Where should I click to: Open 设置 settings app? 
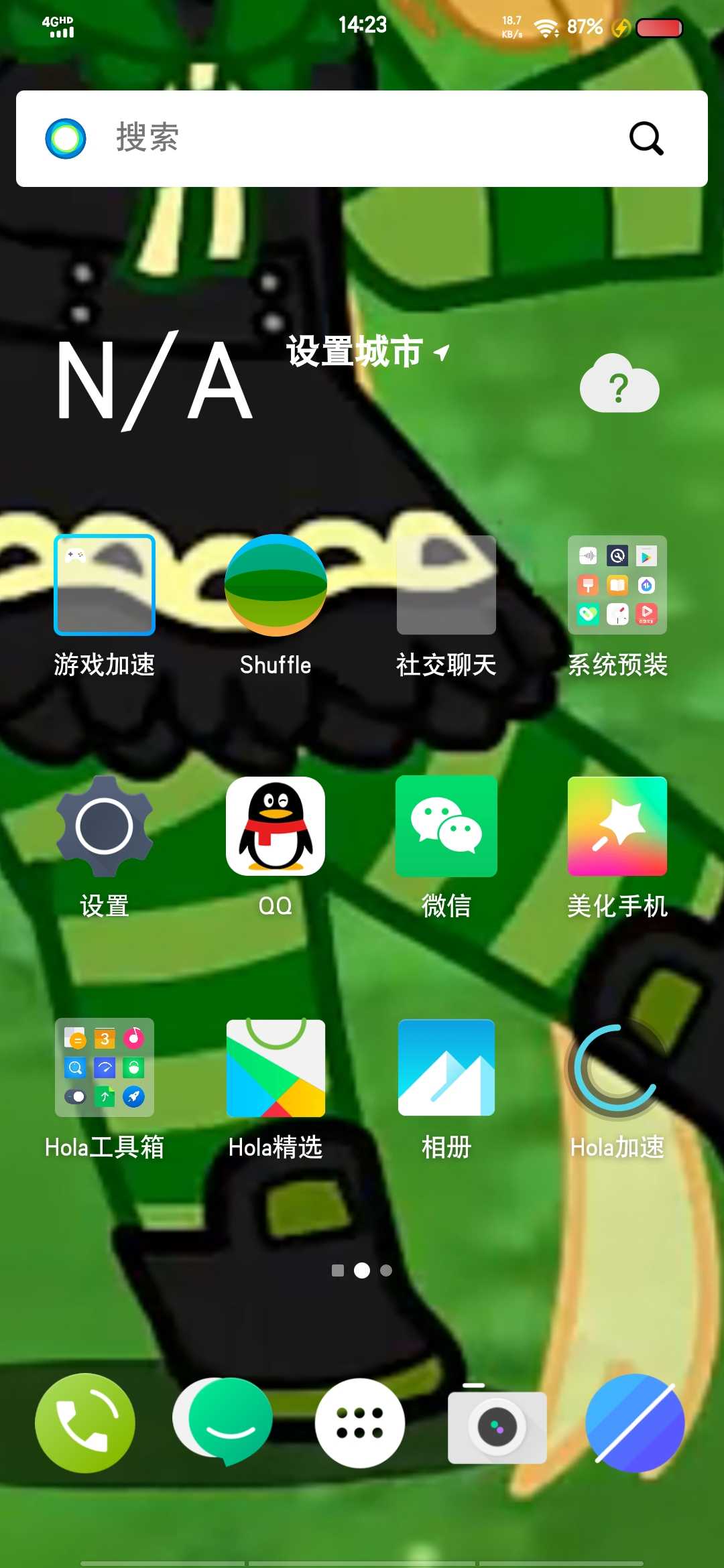click(x=105, y=826)
